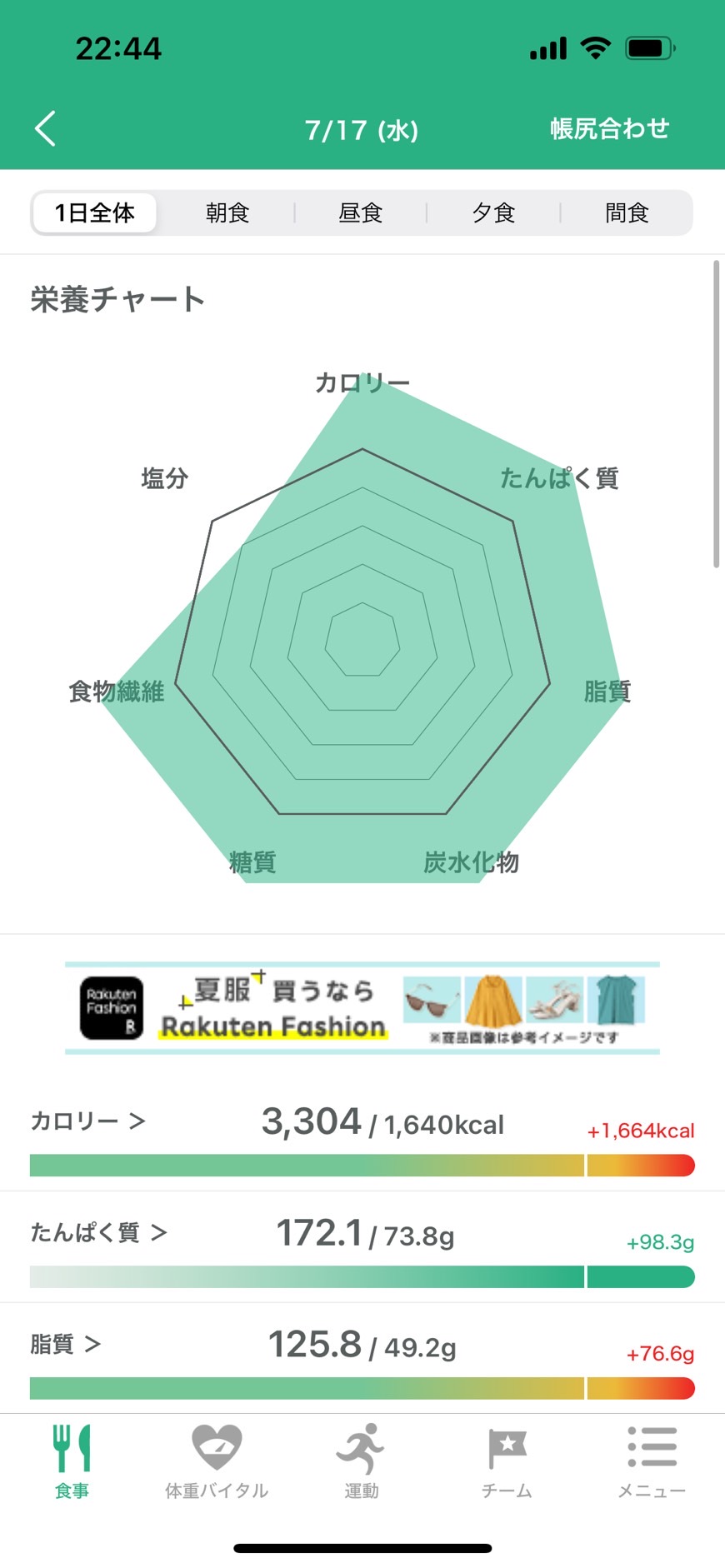This screenshot has width=725, height=1568.
Task: Open the Rakuten Fashion ad banner
Action: [362, 1008]
